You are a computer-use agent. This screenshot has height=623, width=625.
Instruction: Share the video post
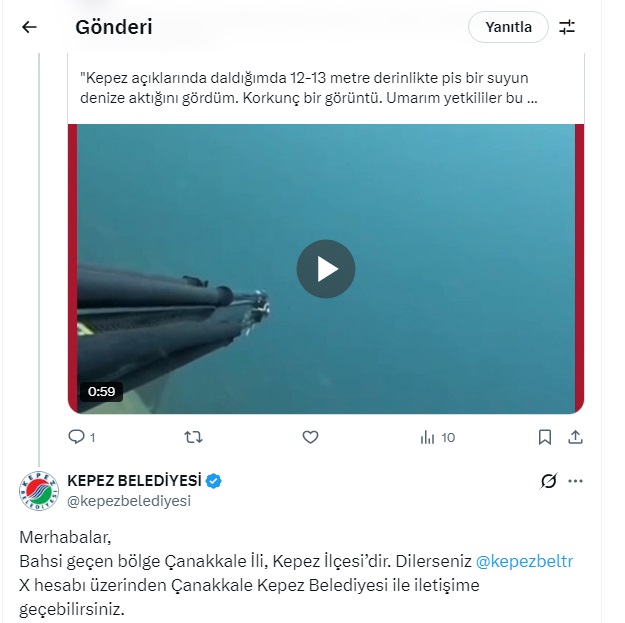pyautogui.click(x=575, y=437)
